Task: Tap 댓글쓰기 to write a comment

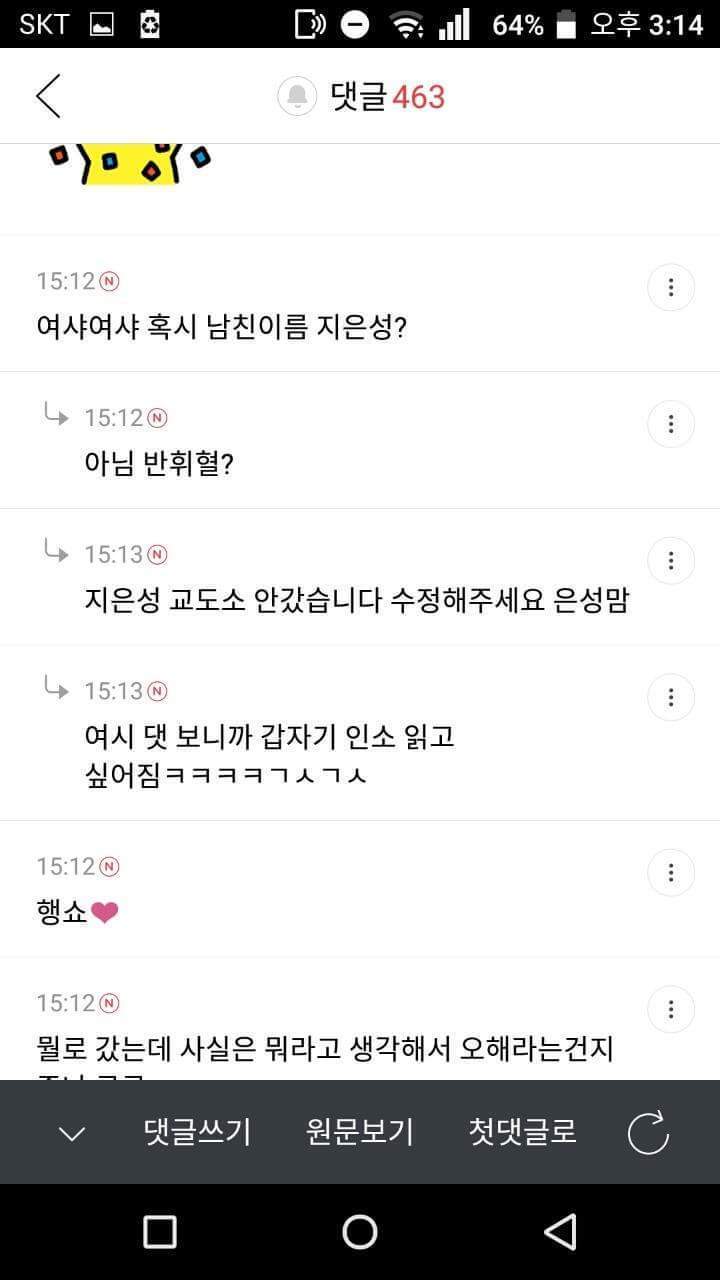Action: coord(196,1133)
